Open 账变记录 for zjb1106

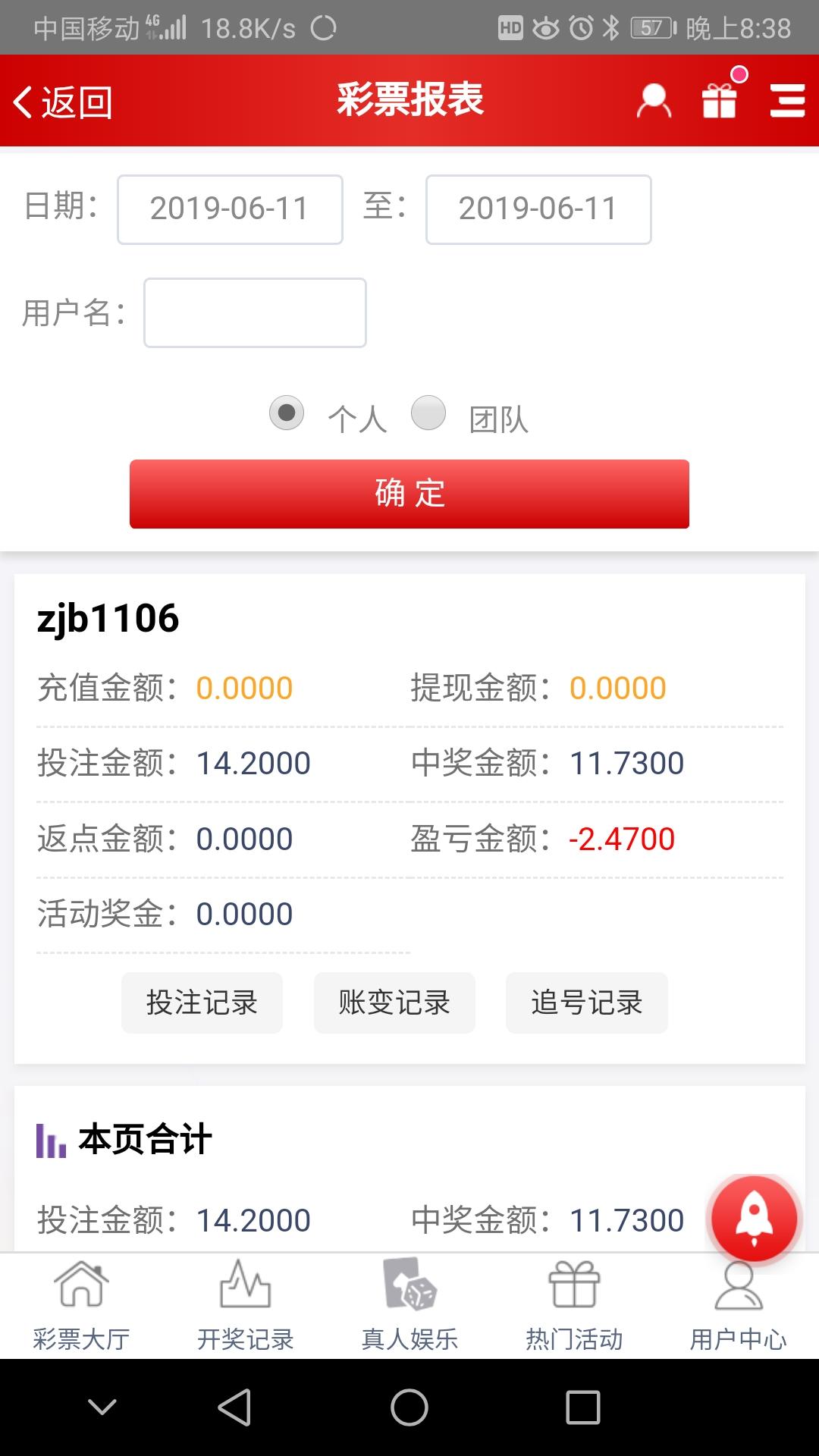click(x=394, y=1003)
